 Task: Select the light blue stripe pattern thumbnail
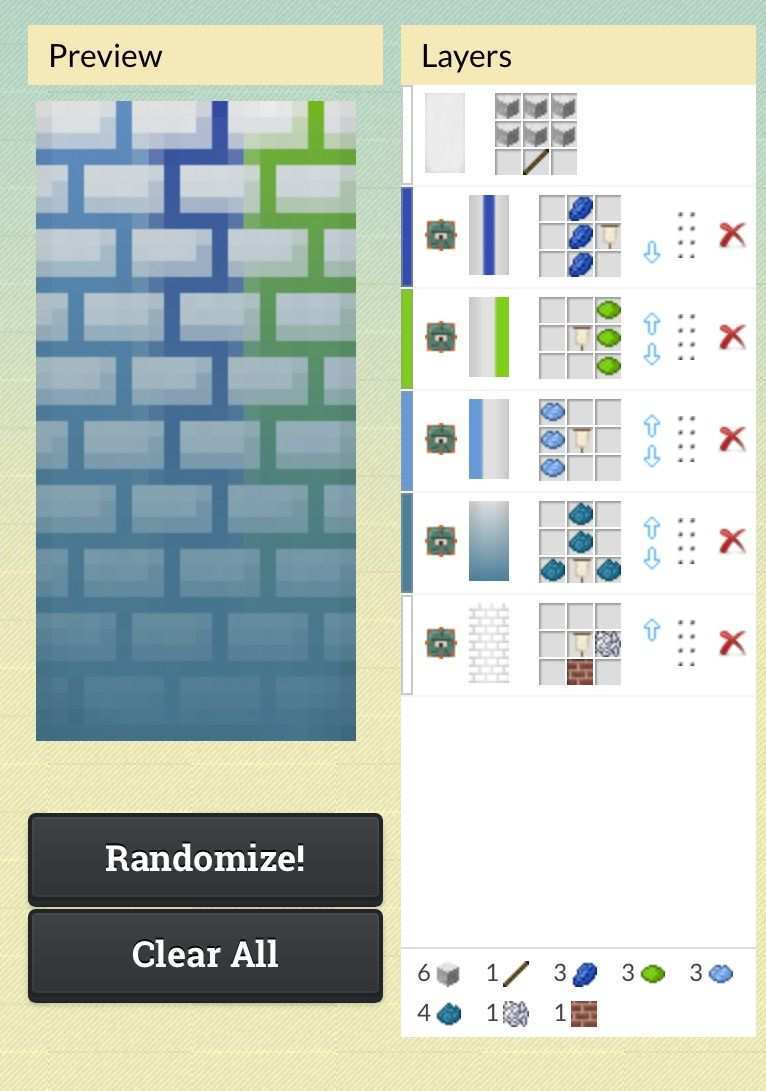489,439
